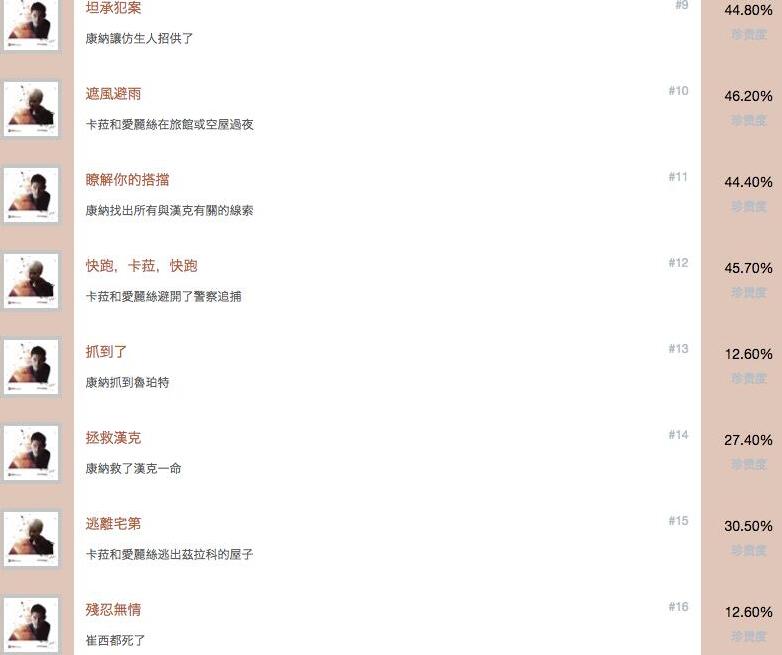The image size is (782, 655).
Task: Tap the trophy image beside 逃離宅第
Action: point(31,539)
